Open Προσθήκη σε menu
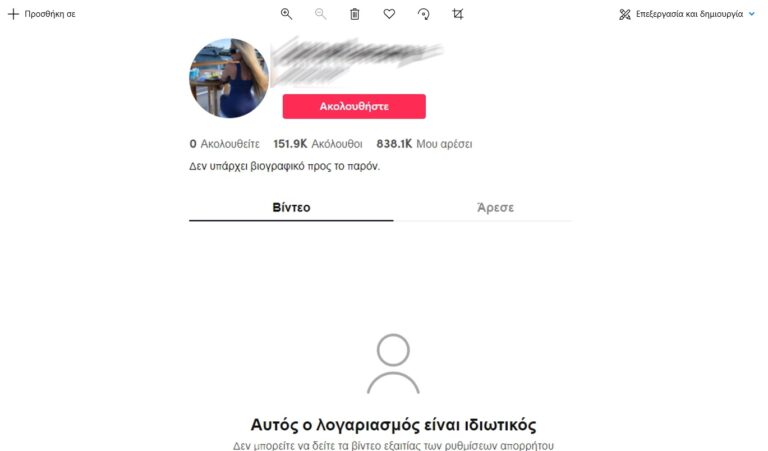The width and height of the screenshot is (768, 451). coord(42,14)
